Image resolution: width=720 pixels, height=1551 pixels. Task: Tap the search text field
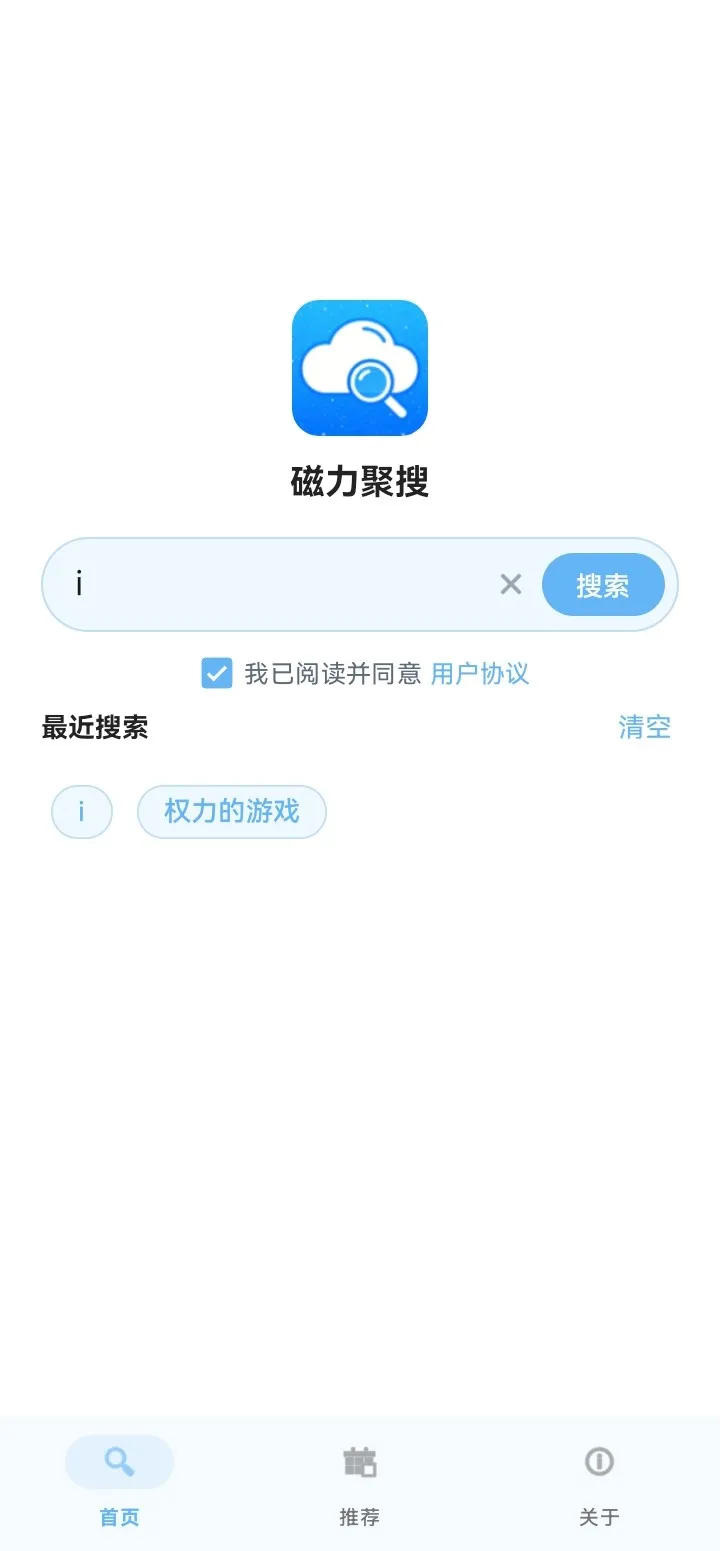[x=280, y=585]
